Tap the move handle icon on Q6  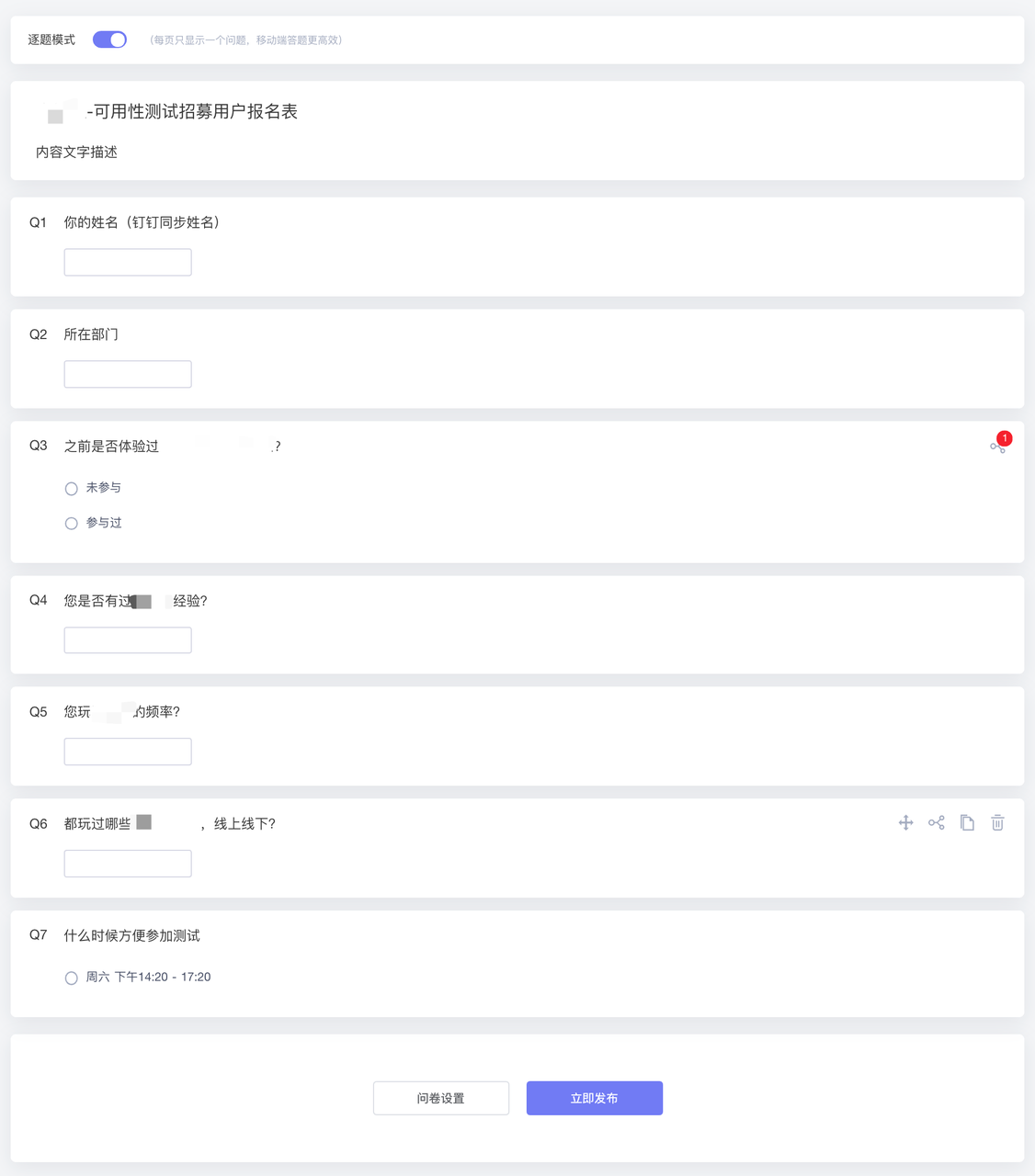click(905, 823)
